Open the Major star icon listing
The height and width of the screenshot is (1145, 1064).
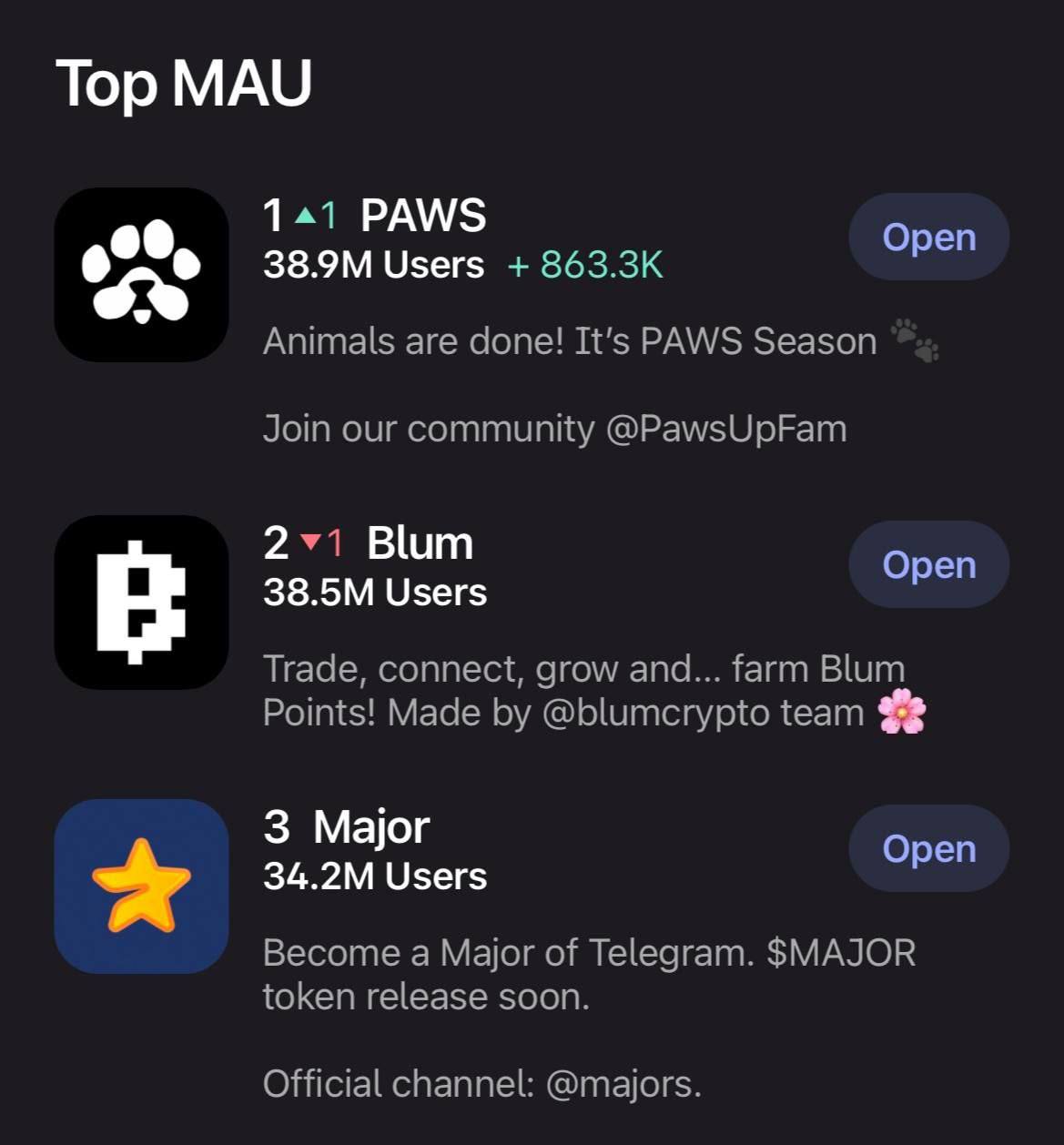pos(141,887)
